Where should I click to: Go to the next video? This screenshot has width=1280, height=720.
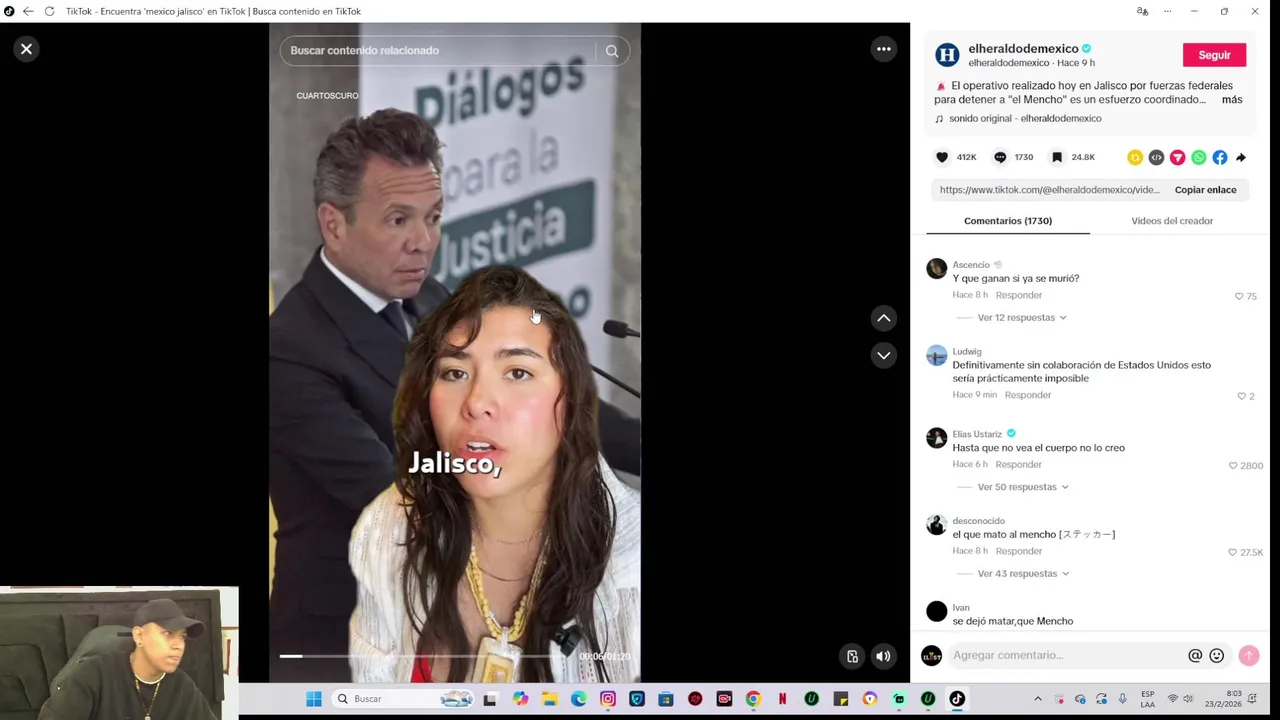[x=883, y=355]
